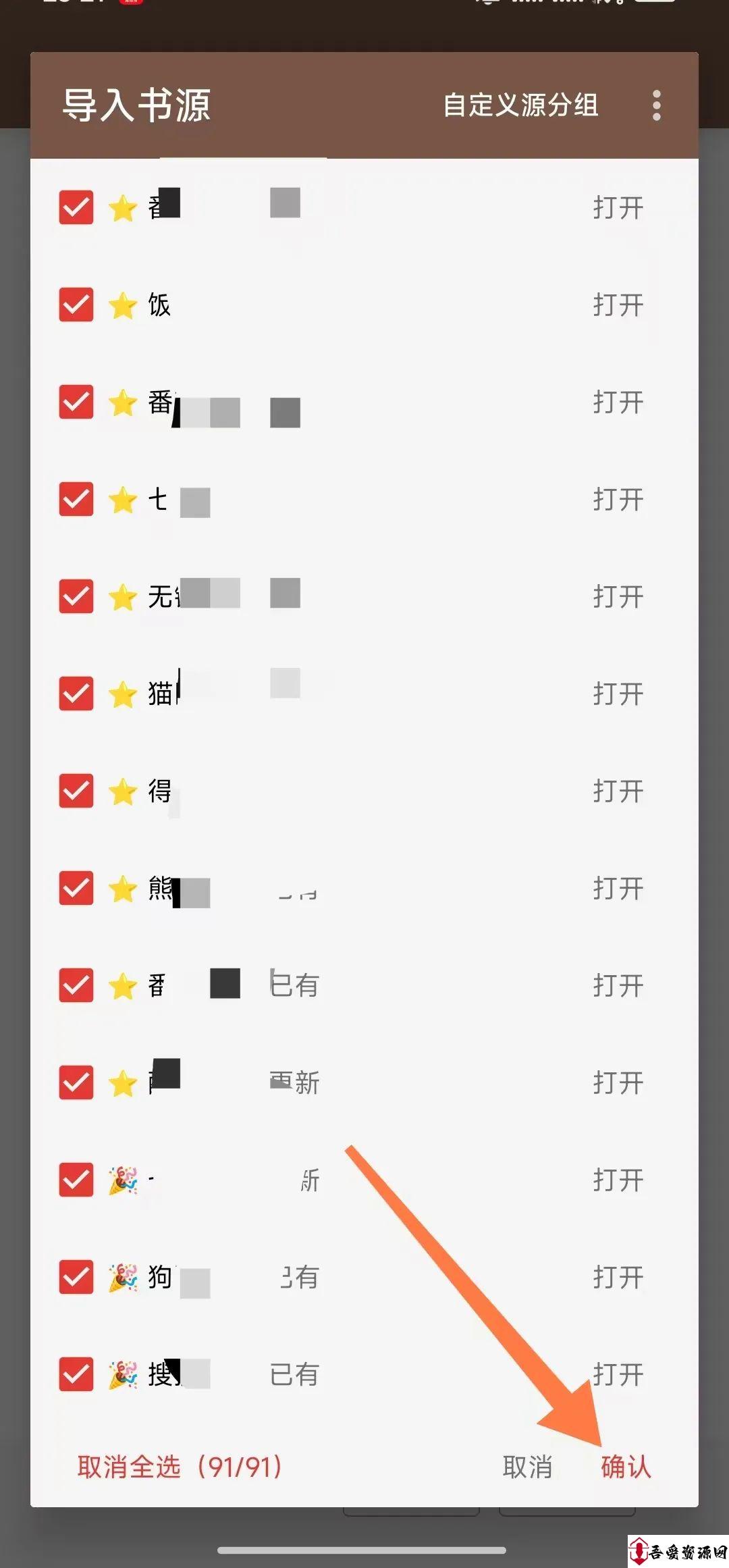The image size is (729, 1568).
Task: Cancel the import with 取消
Action: 527,1467
